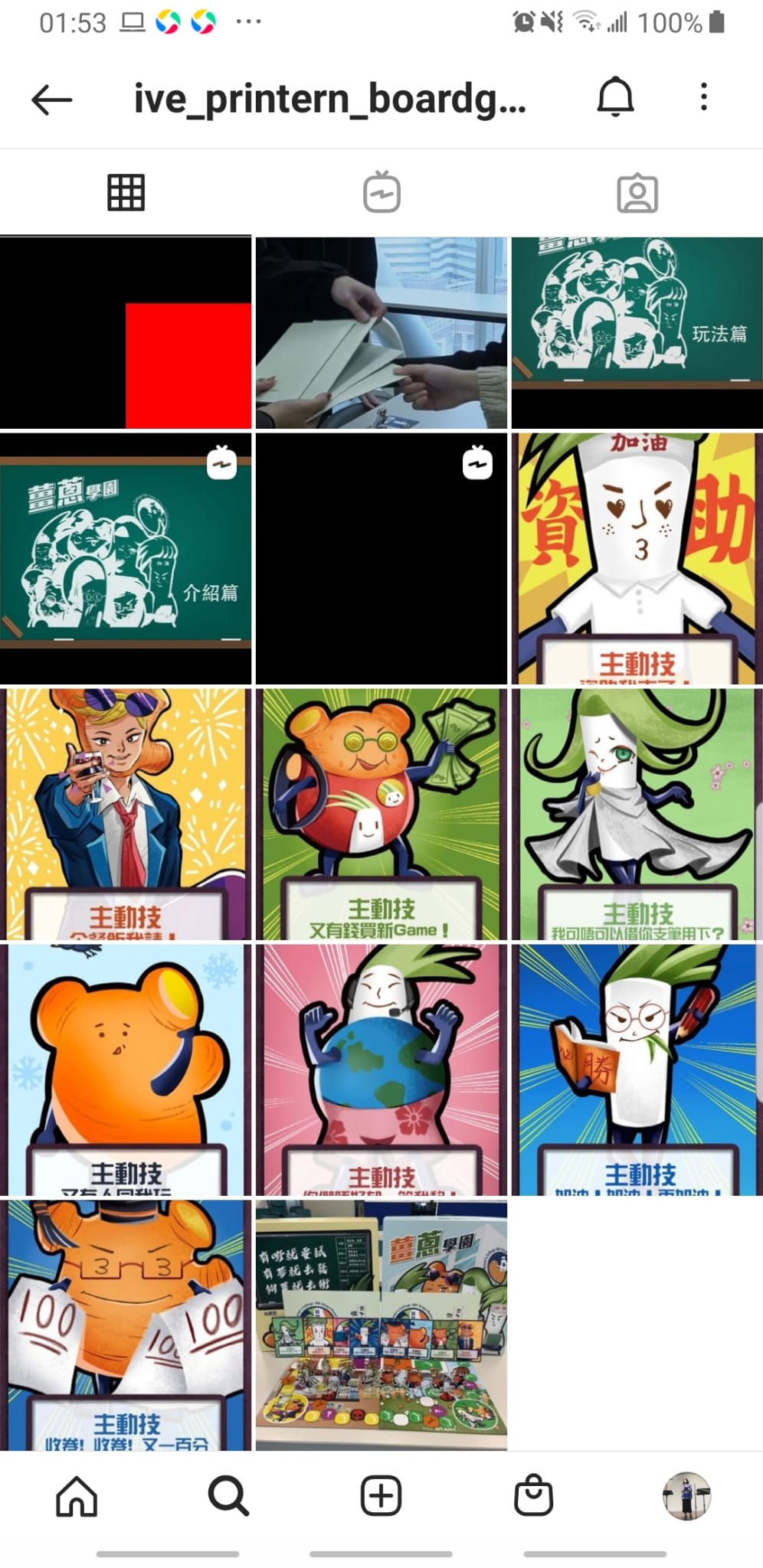The width and height of the screenshot is (763, 1568).
Task: Create a new post with plus button
Action: 381,1495
